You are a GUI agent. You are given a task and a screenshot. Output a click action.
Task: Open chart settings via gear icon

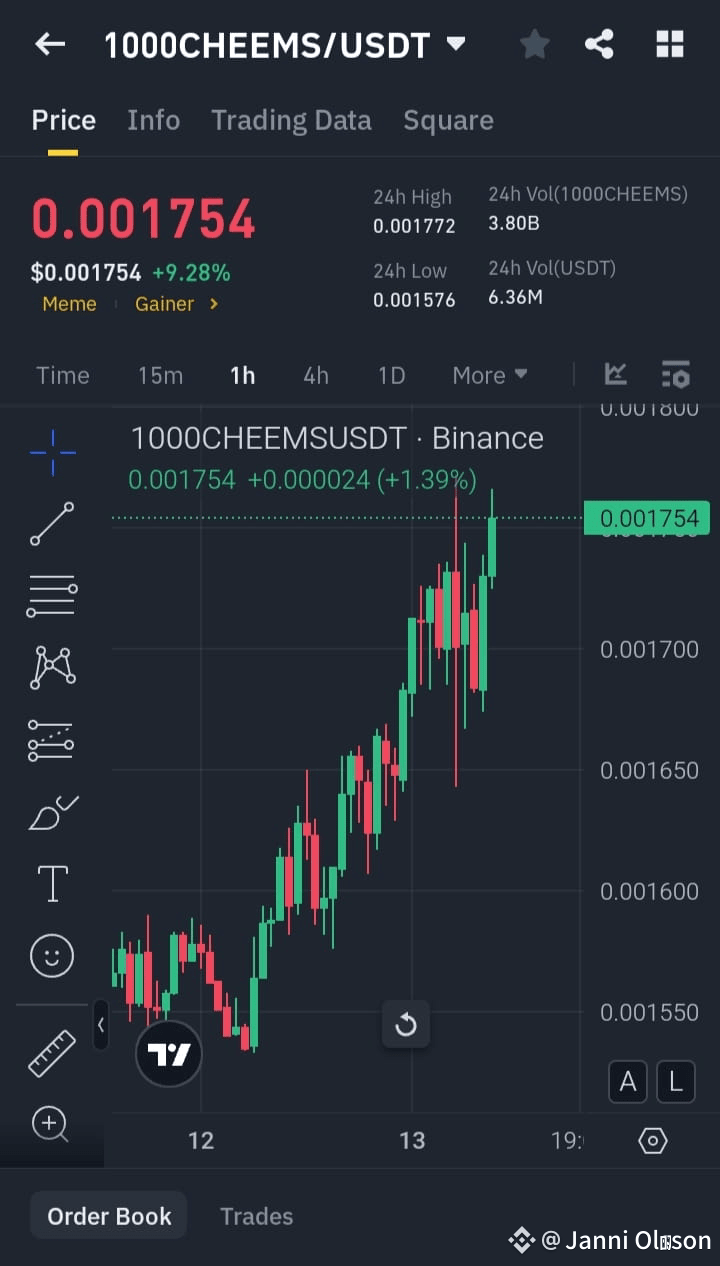coord(652,1140)
